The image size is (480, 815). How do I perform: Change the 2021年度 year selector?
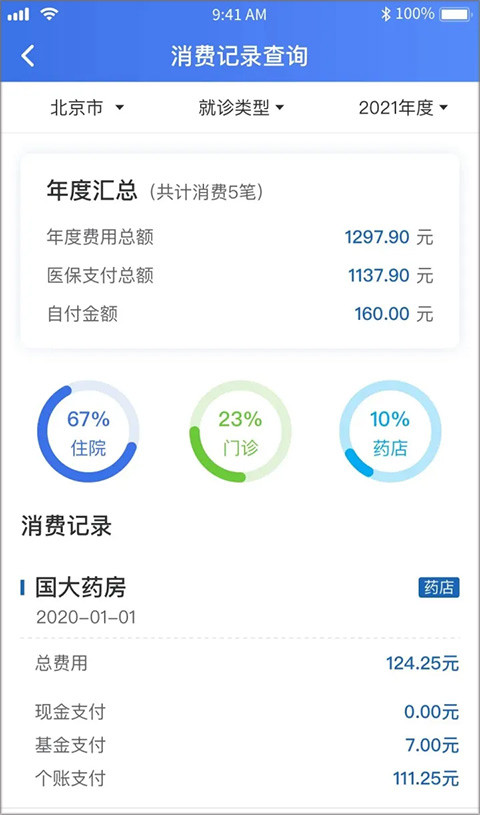pos(403,108)
